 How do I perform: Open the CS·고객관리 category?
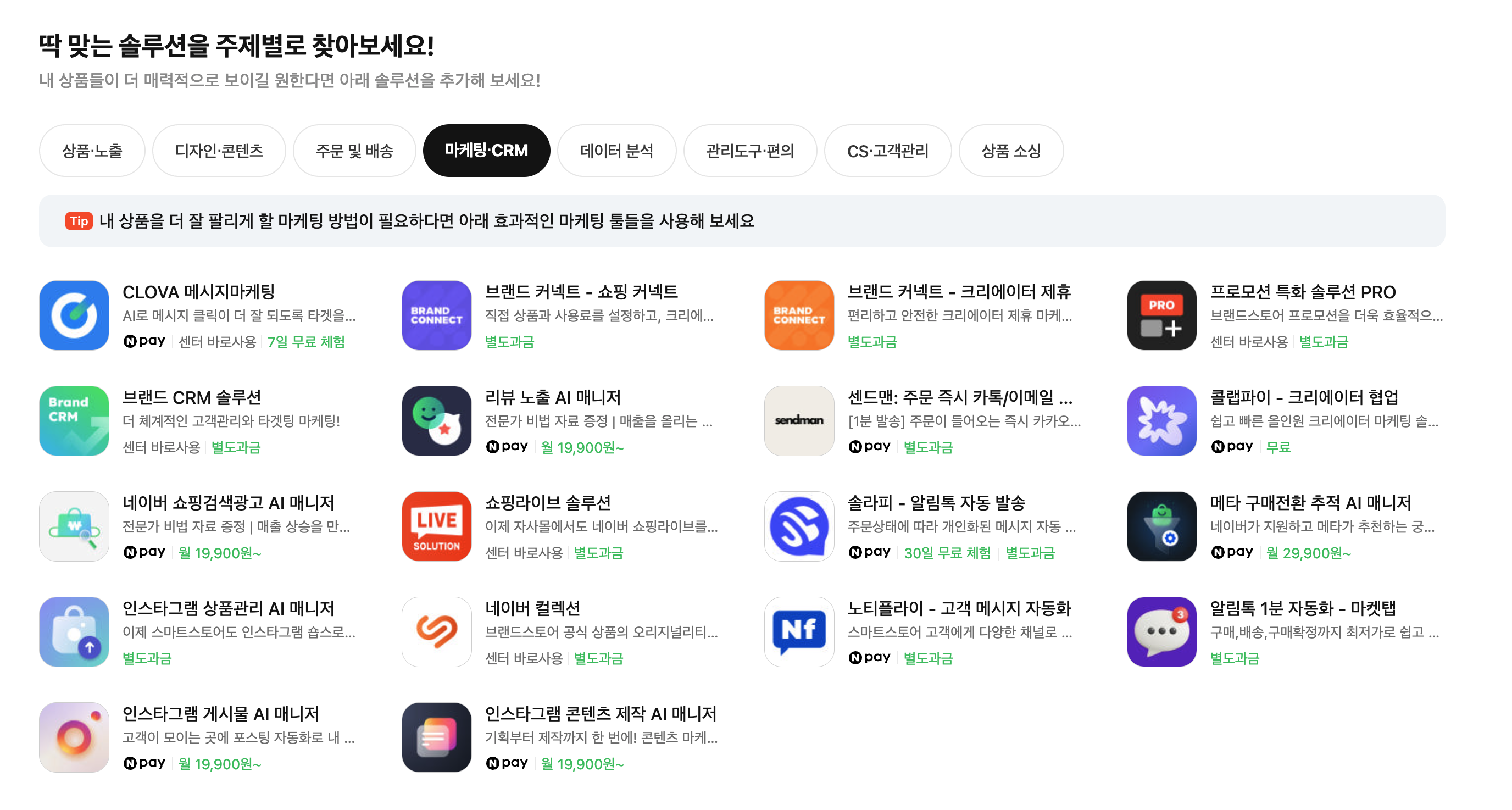click(887, 151)
